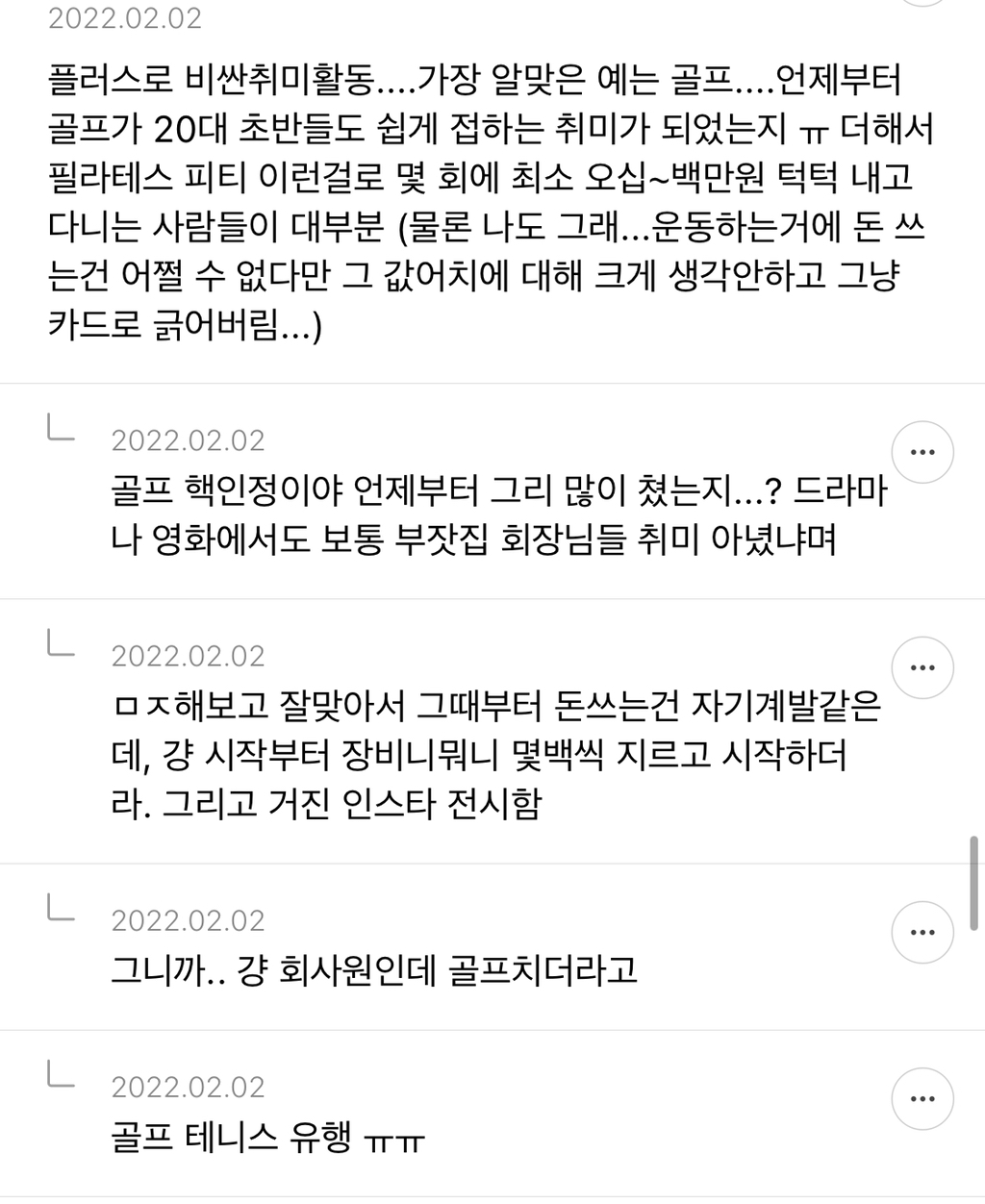Open options for the "그니까.. 걍 회사원인데" comment
The width and height of the screenshot is (985, 1204).
[x=922, y=932]
